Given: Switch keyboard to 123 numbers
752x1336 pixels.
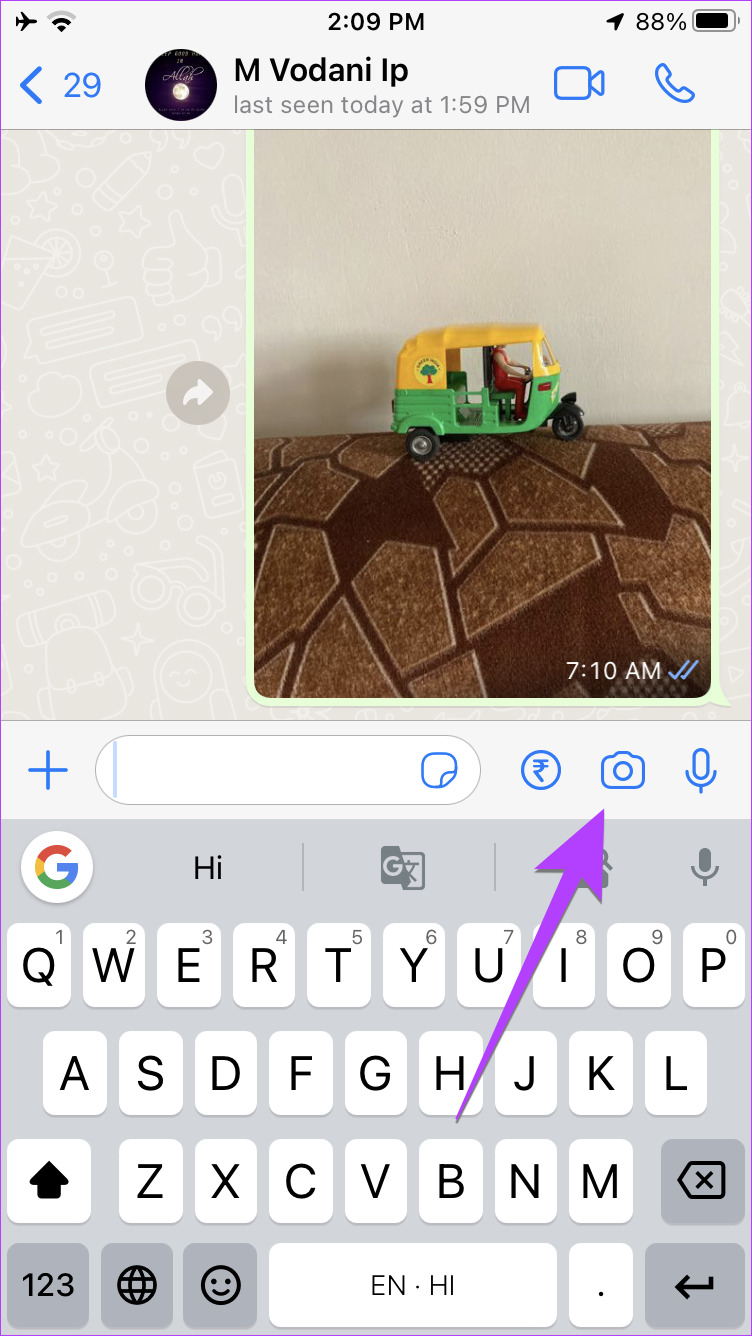Looking at the screenshot, I should (x=48, y=1284).
